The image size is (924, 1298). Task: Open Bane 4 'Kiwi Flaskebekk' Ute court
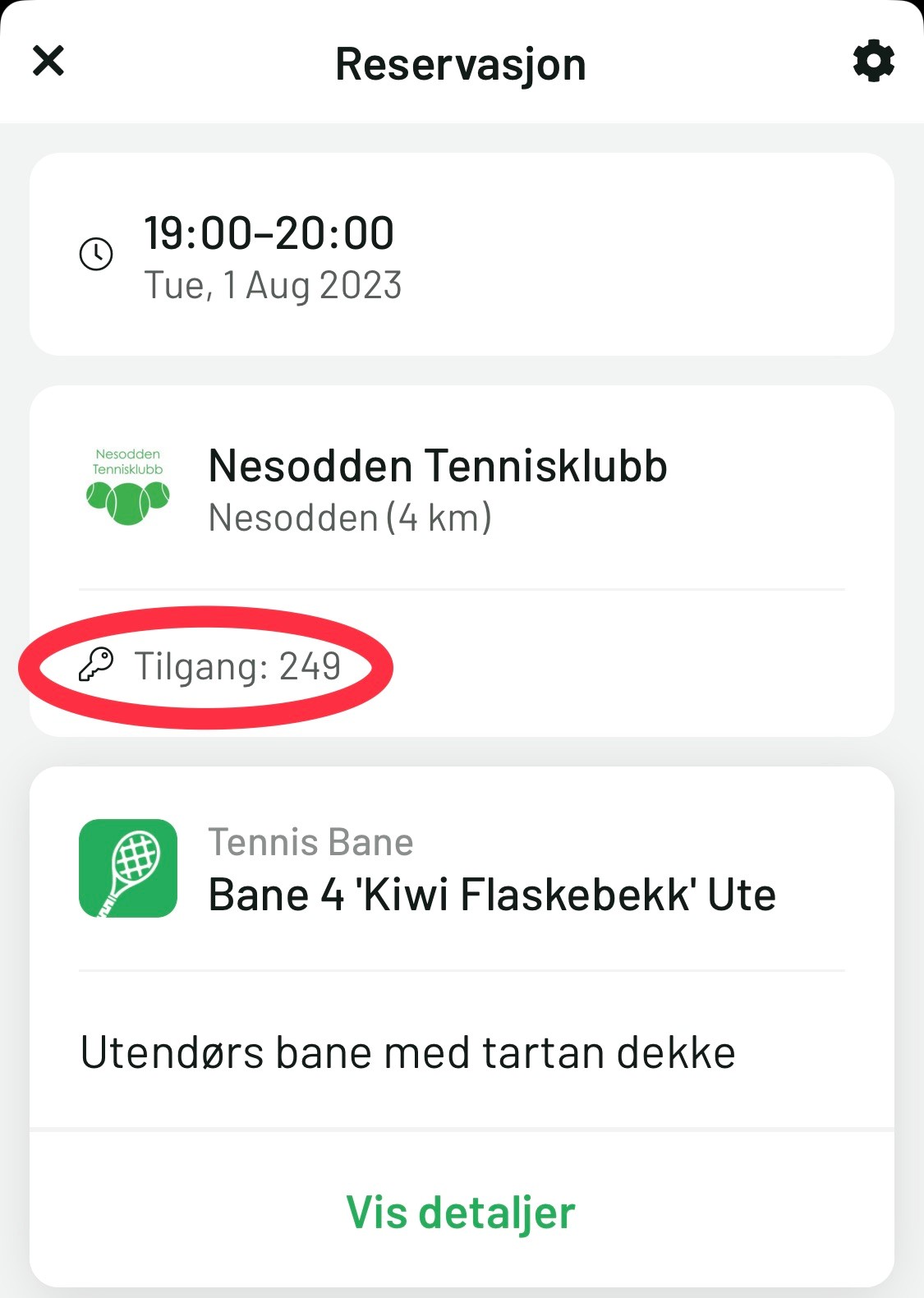(491, 894)
